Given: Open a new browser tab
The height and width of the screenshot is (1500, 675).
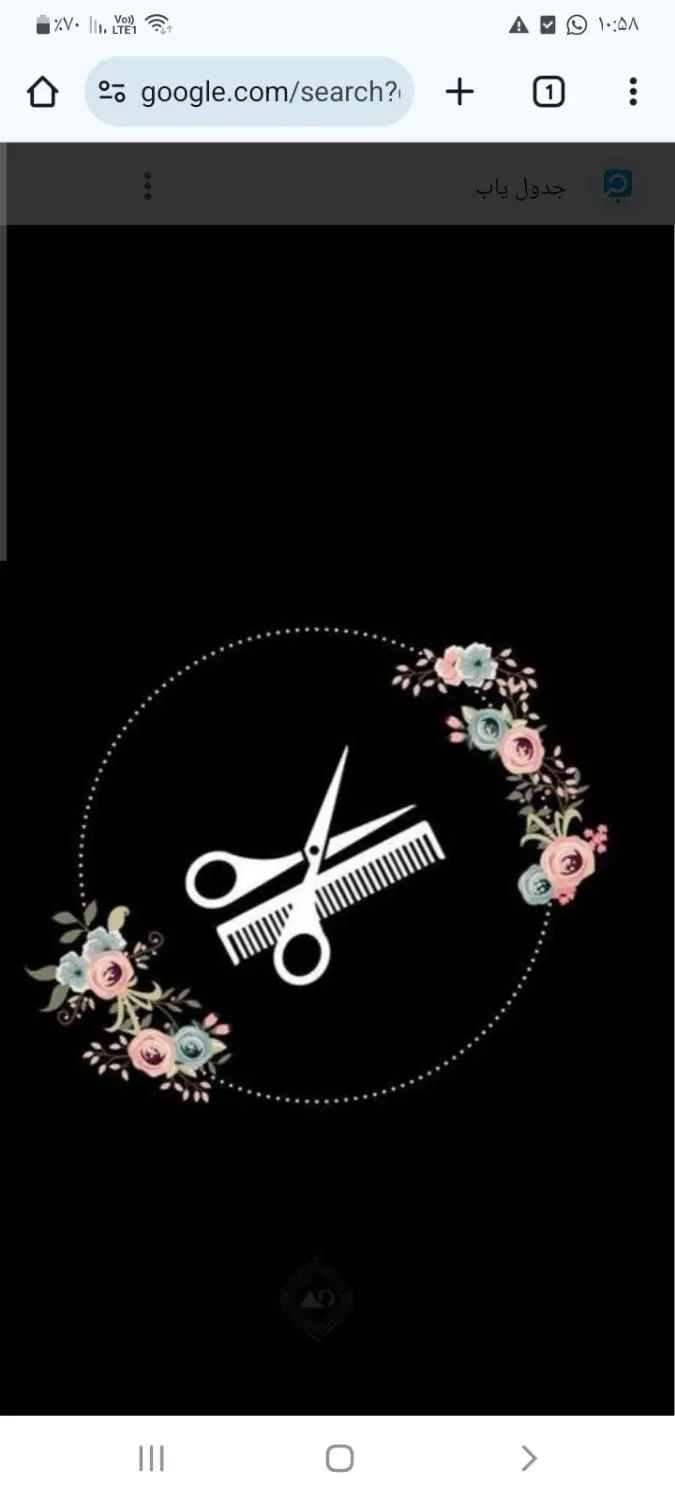Looking at the screenshot, I should pos(459,92).
